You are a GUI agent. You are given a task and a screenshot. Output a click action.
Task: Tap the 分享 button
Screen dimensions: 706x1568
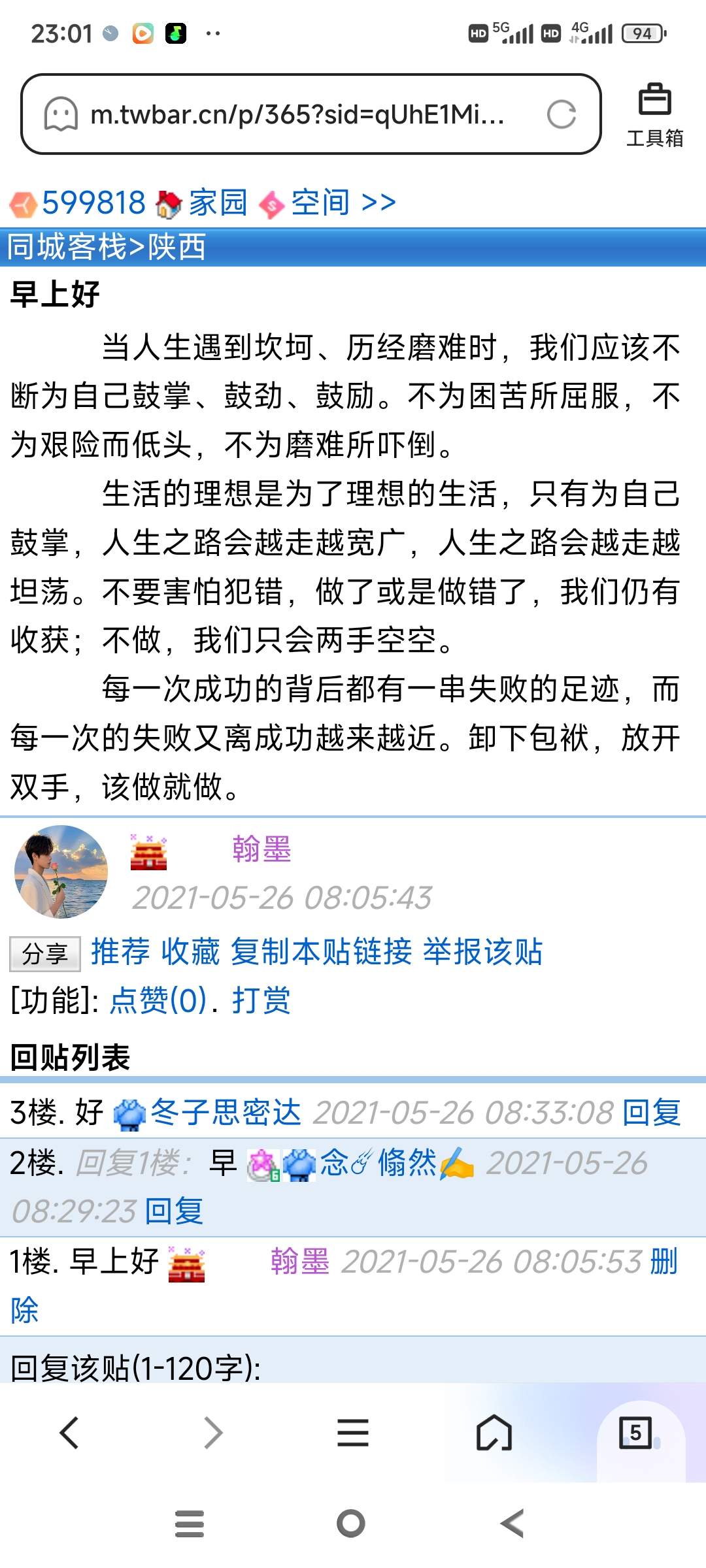[x=45, y=954]
